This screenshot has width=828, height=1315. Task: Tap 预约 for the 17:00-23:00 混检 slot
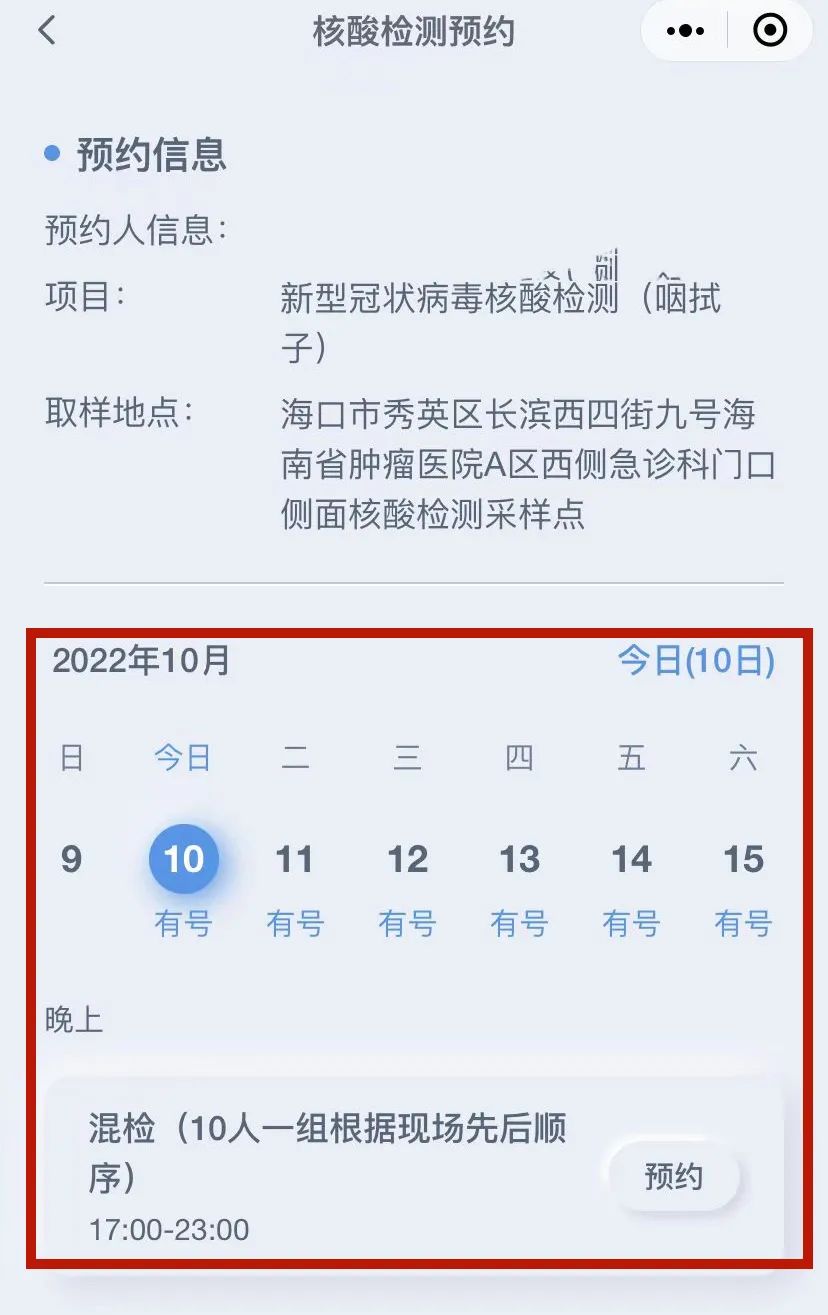(x=674, y=1177)
